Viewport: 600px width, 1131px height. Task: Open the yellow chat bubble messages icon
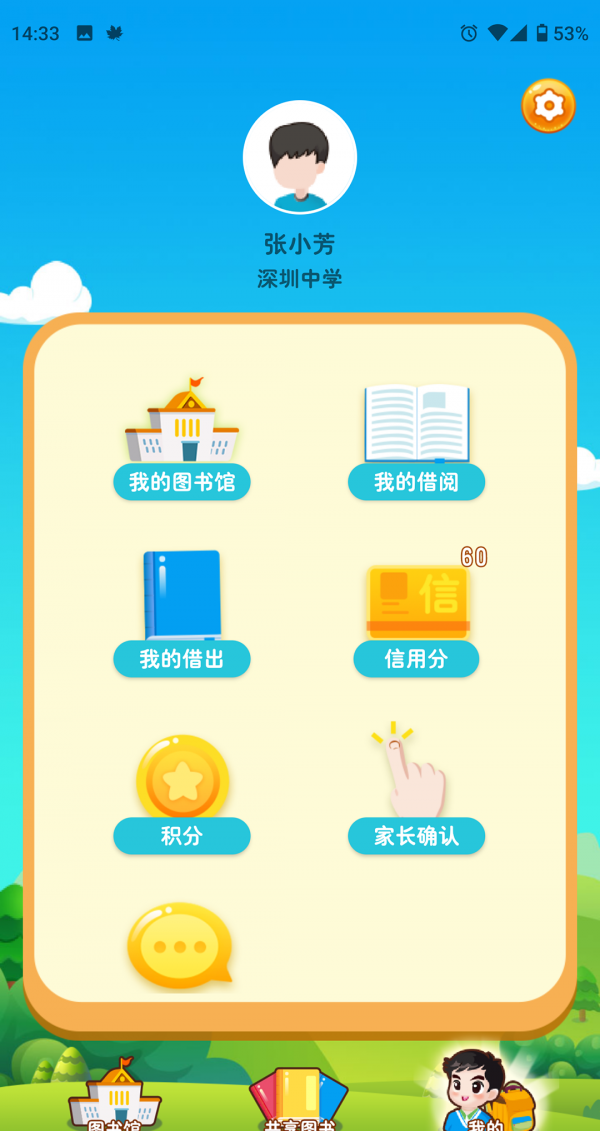coord(180,945)
